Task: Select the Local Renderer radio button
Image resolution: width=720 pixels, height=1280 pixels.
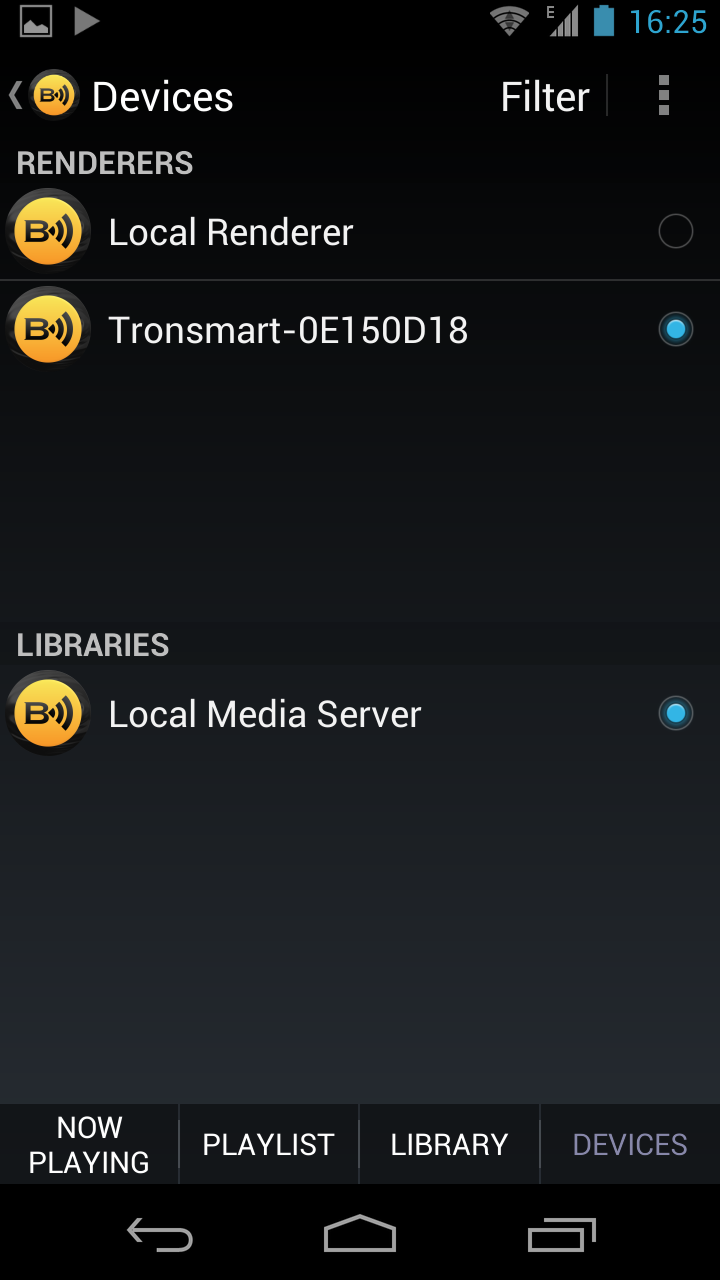Action: pyautogui.click(x=675, y=232)
